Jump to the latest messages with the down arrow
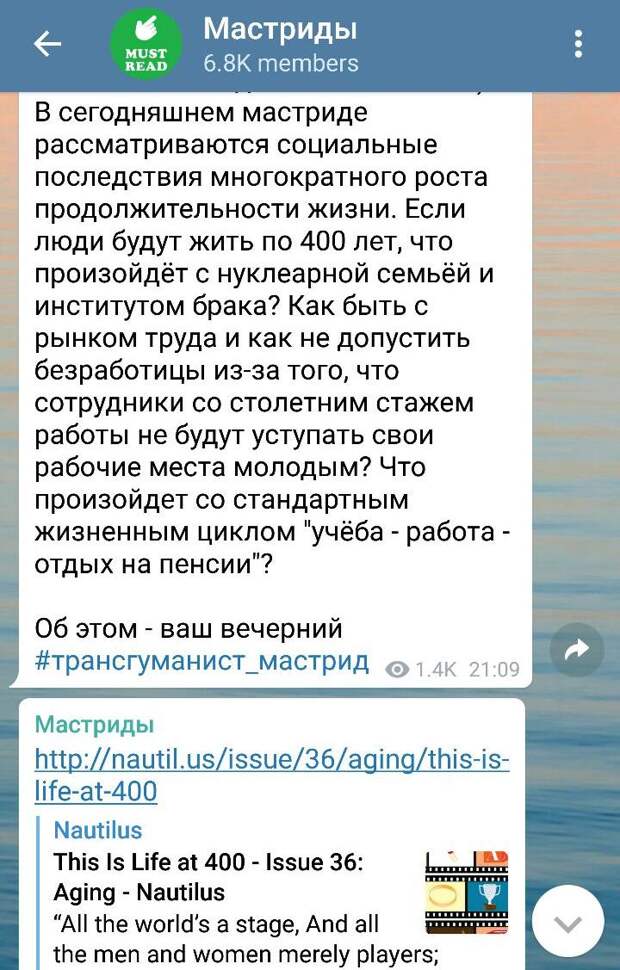Image resolution: width=620 pixels, height=970 pixels. coord(568,924)
